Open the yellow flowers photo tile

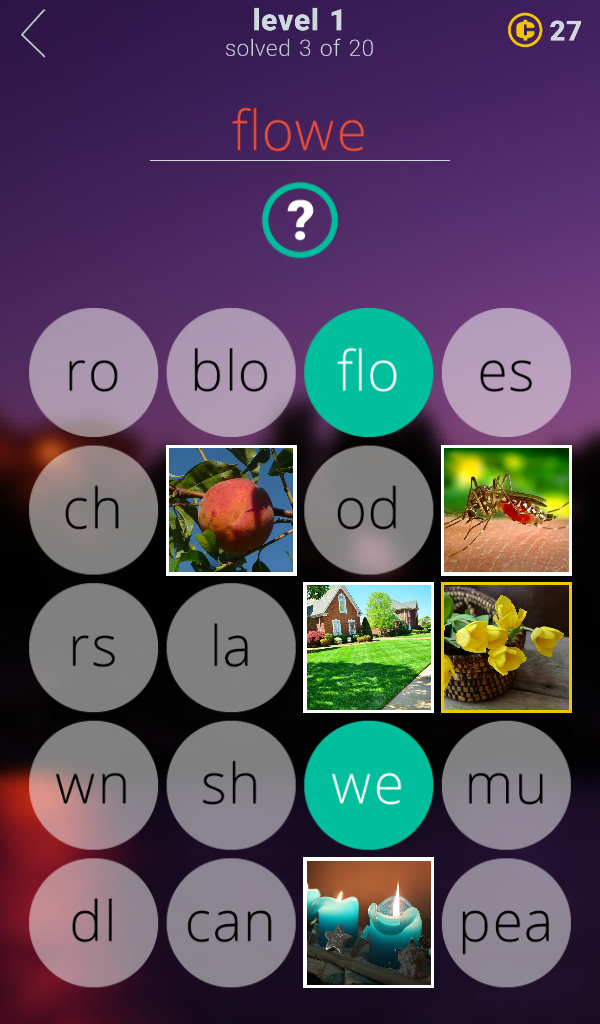point(506,647)
